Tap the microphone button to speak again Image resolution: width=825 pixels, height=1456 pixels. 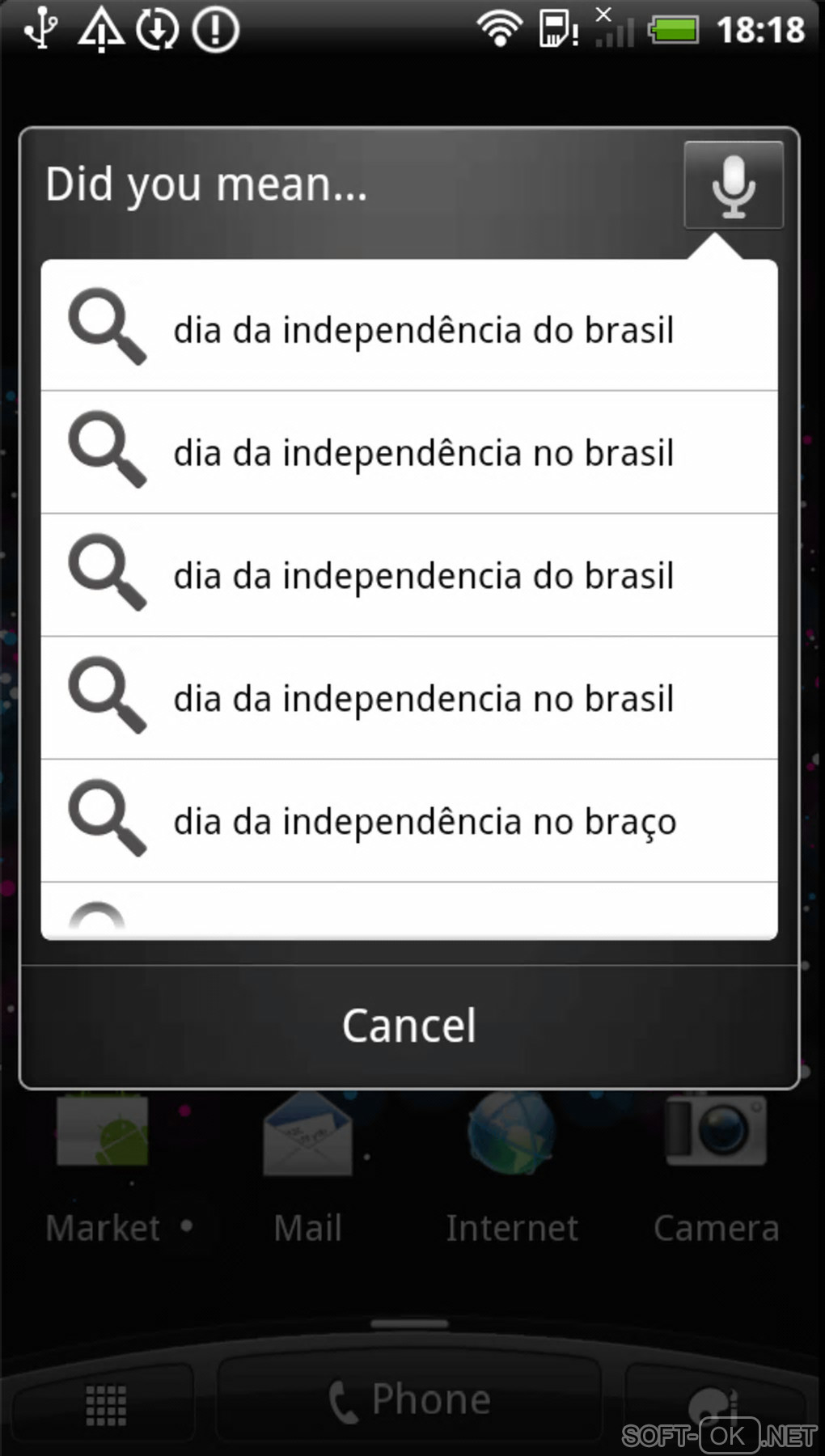(x=733, y=185)
